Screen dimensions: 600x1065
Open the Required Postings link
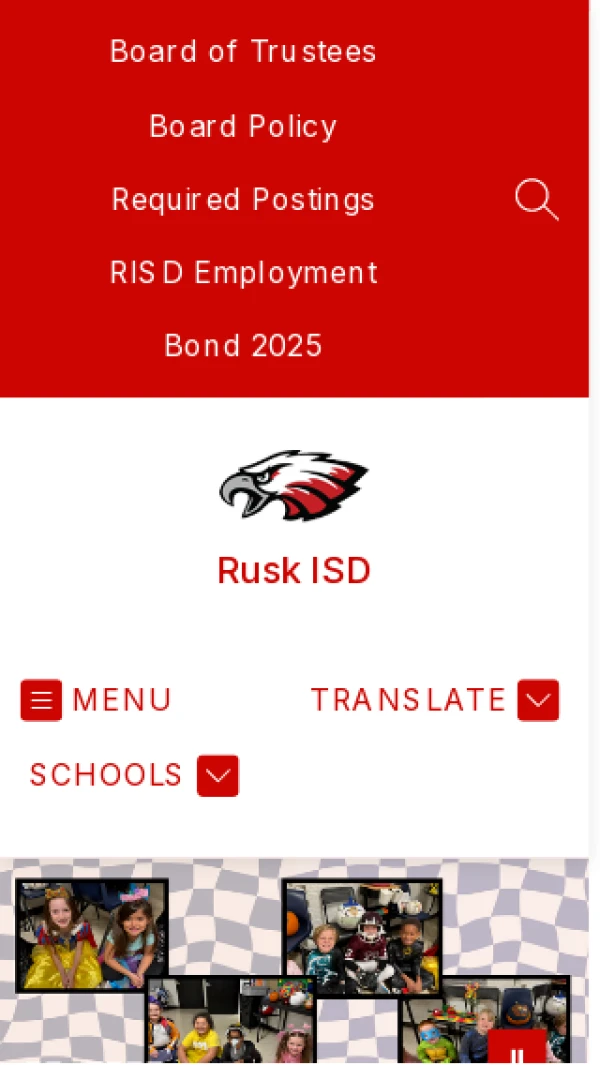click(243, 200)
